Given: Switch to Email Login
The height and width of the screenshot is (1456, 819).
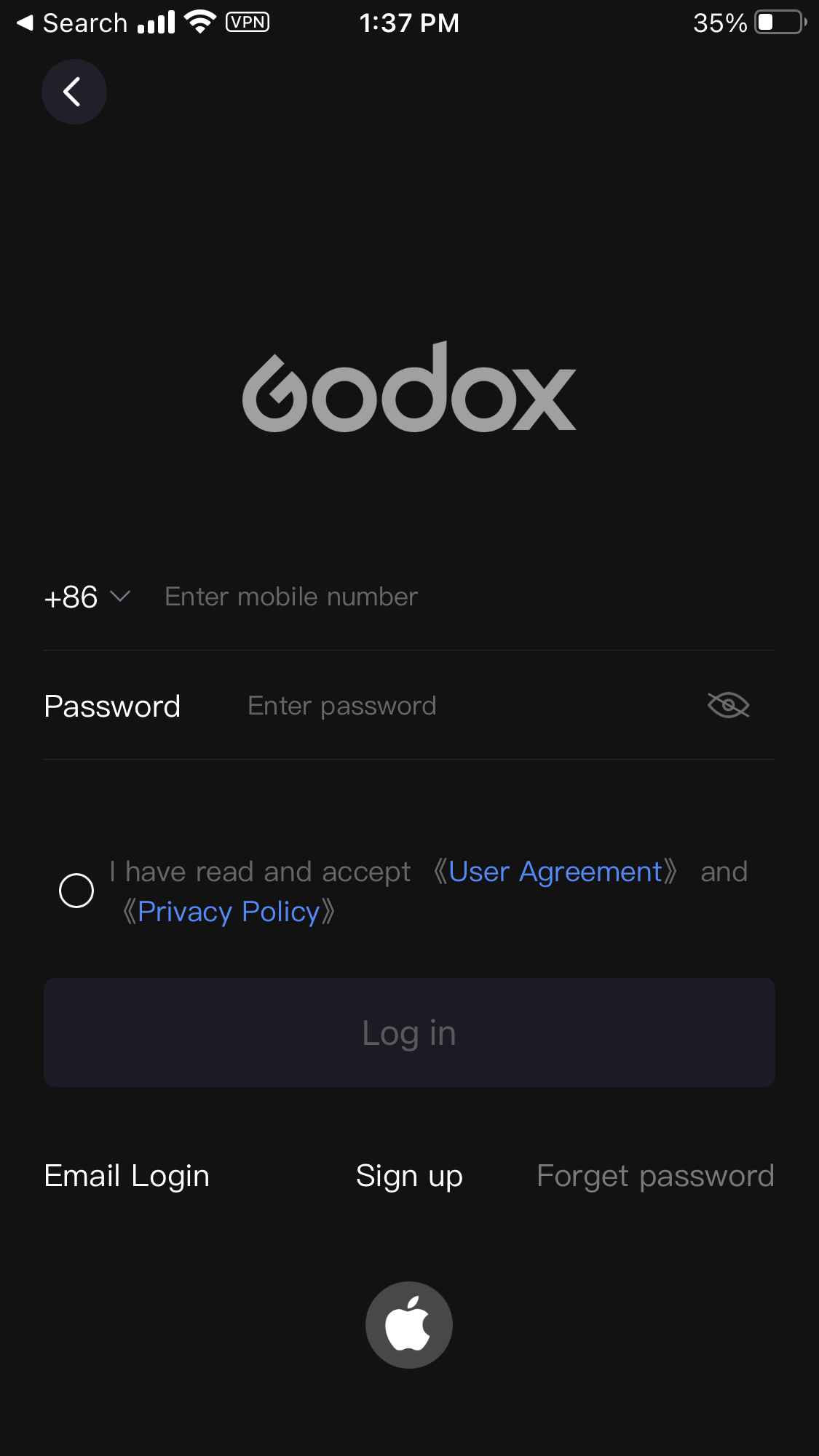Looking at the screenshot, I should click(127, 1176).
